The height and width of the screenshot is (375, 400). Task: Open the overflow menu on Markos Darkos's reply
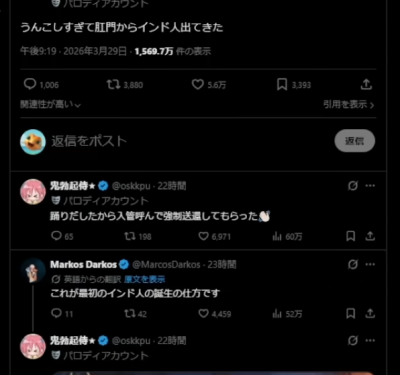tap(370, 264)
